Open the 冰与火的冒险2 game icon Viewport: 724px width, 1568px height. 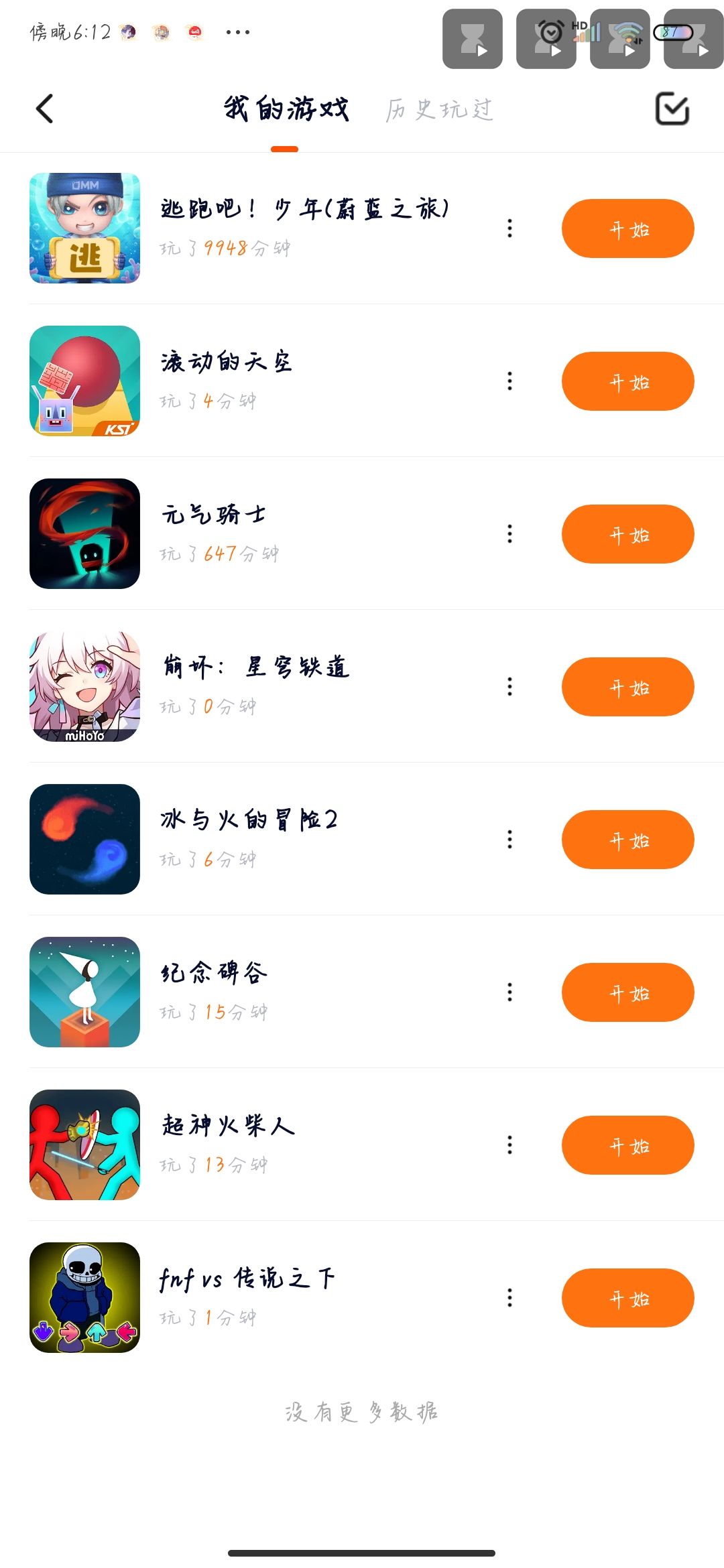(x=84, y=839)
